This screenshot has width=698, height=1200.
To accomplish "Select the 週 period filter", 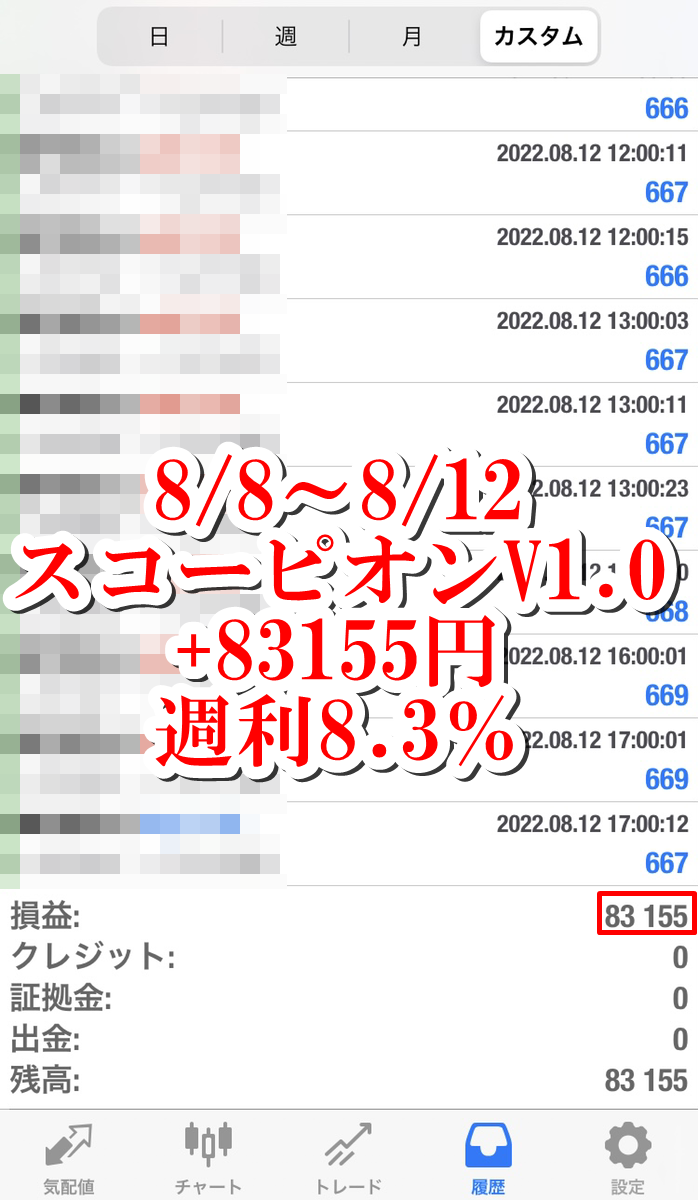I will coord(285,37).
